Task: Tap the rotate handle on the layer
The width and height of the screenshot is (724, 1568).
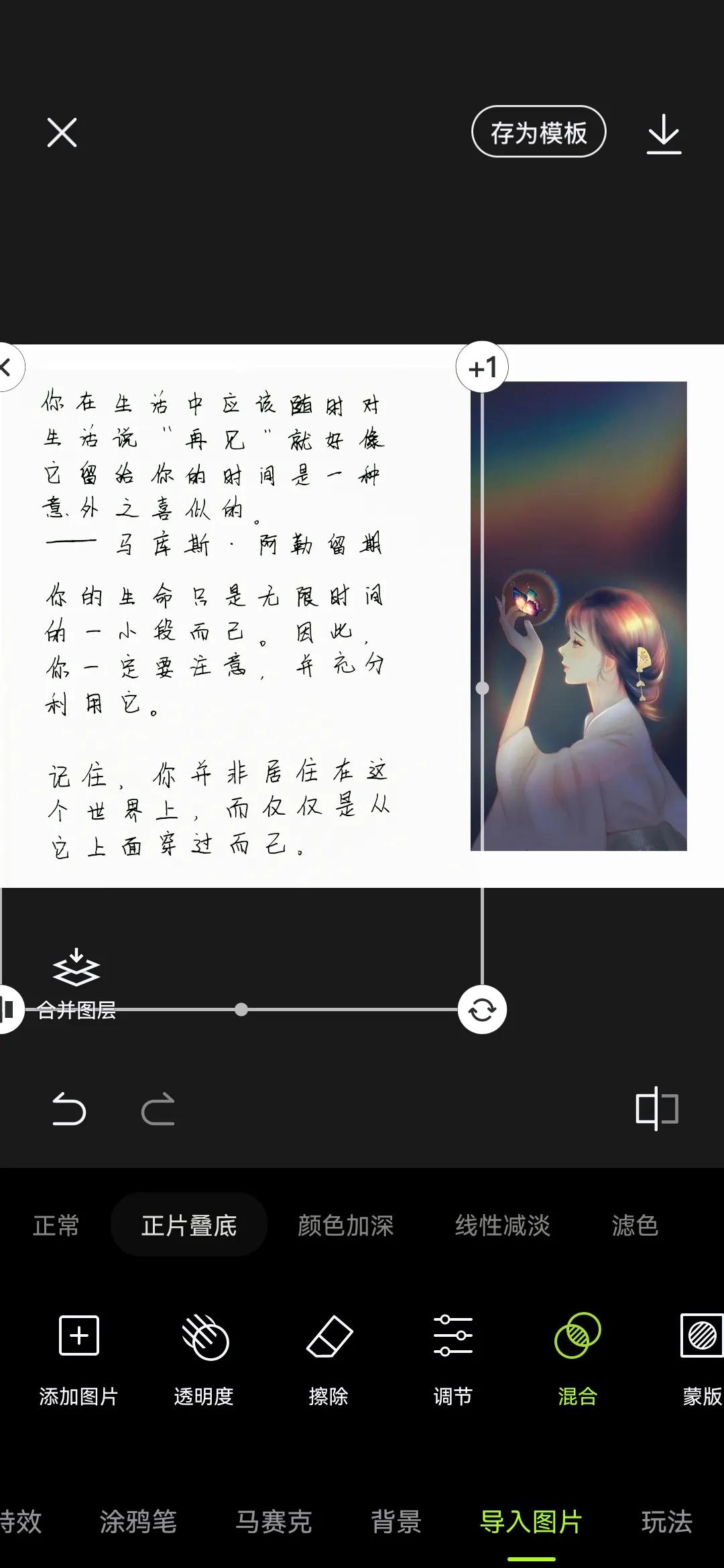Action: [482, 1010]
